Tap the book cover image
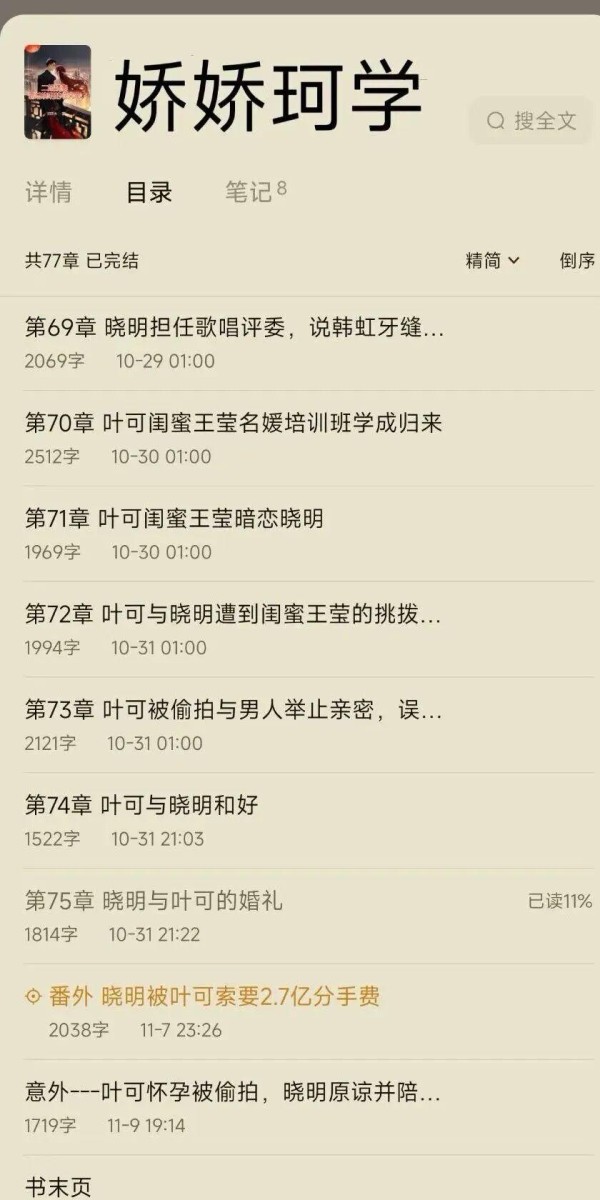The height and width of the screenshot is (1200, 600). (58, 92)
